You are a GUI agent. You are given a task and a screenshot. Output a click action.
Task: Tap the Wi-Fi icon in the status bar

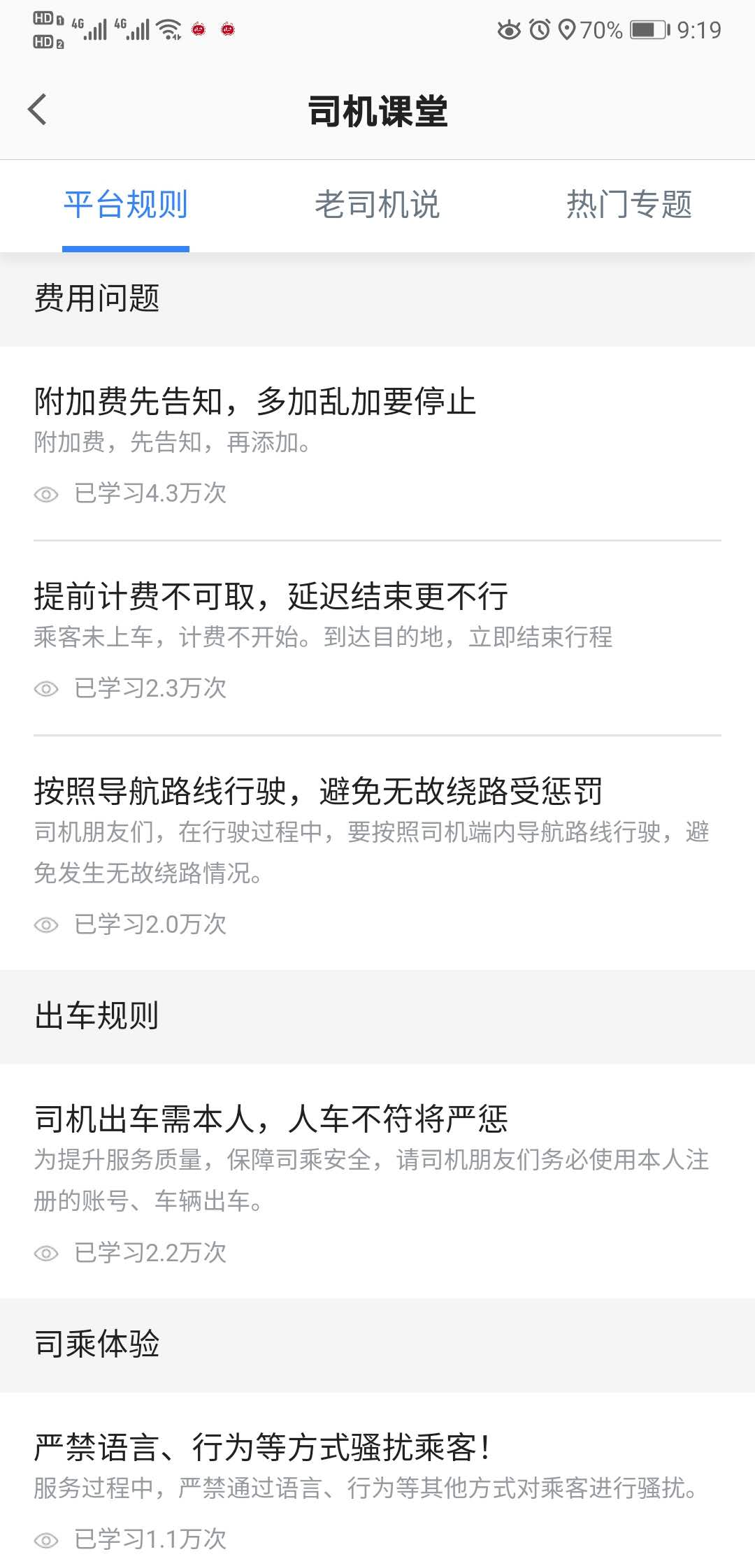tap(167, 29)
